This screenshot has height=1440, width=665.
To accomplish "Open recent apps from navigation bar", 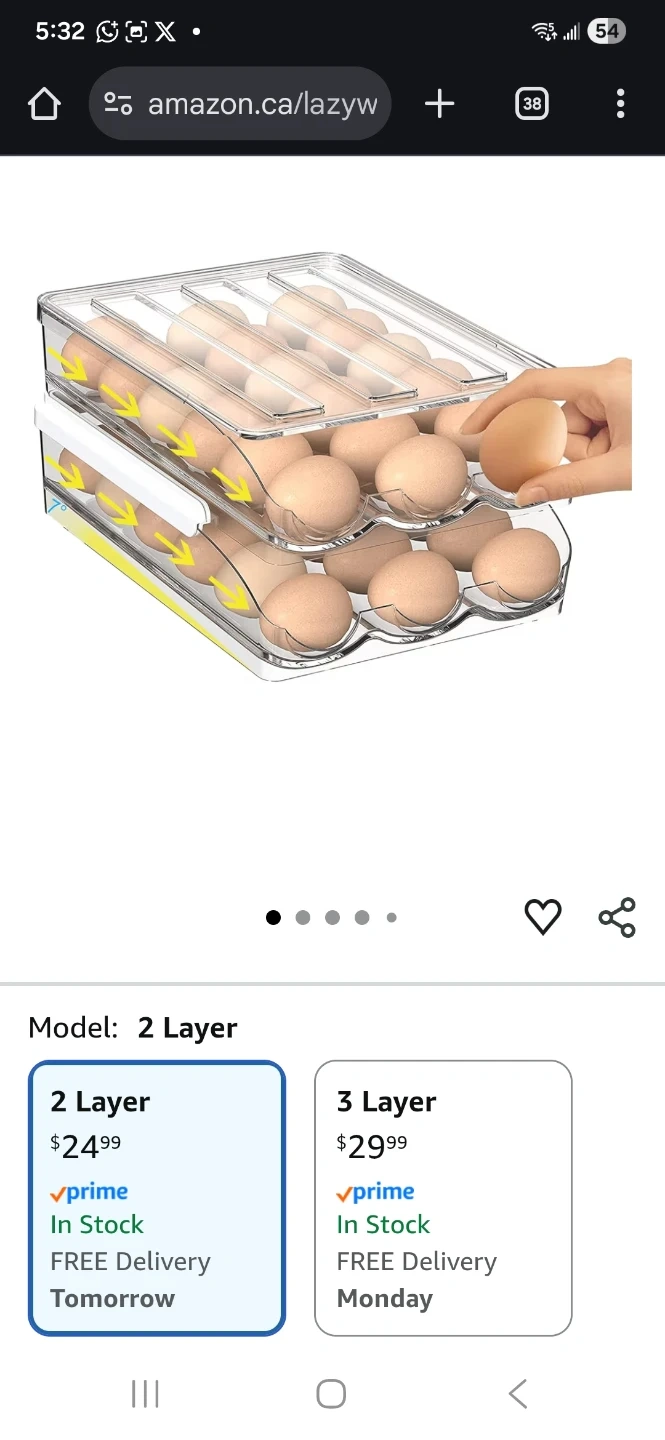I will tap(146, 1393).
